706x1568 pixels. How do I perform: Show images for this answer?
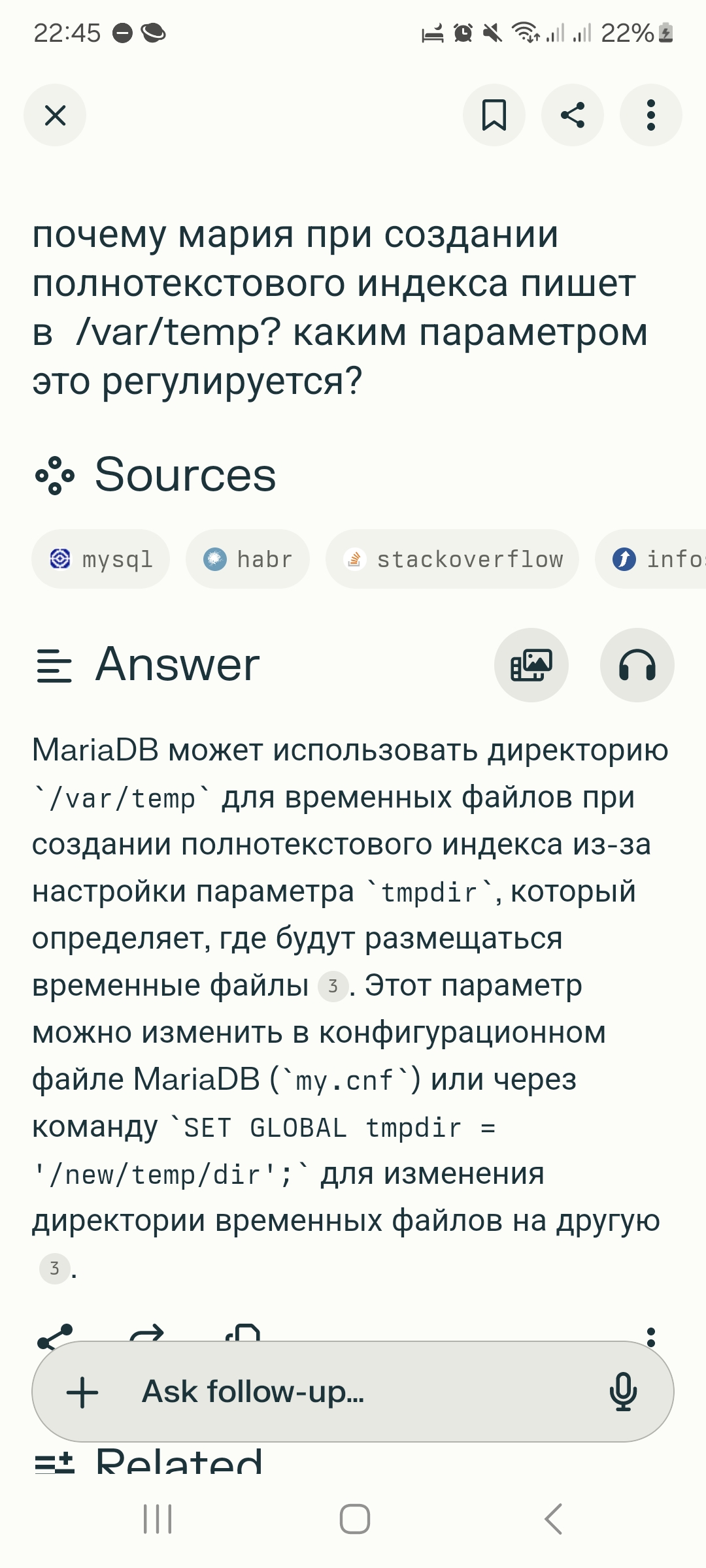(x=531, y=665)
